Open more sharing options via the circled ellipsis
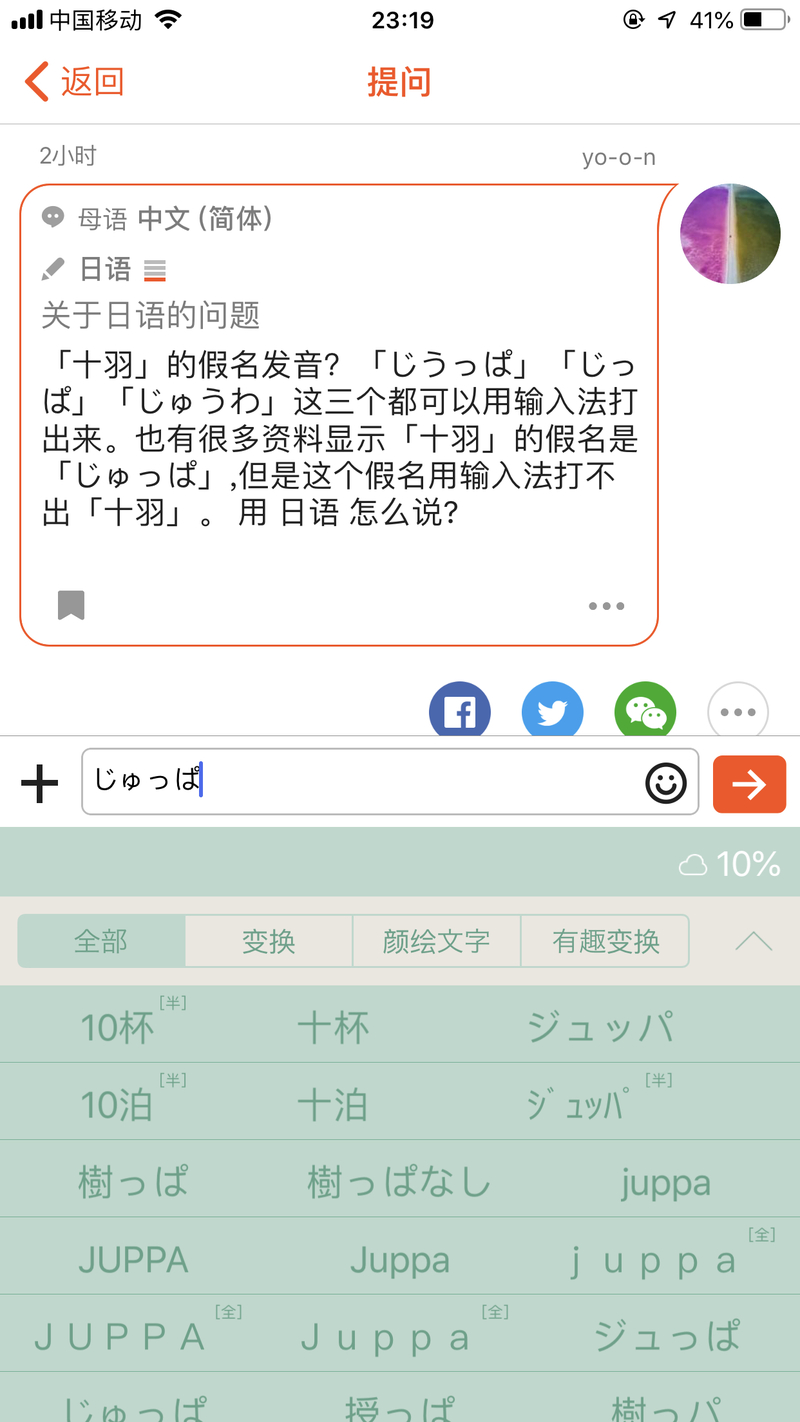This screenshot has height=1422, width=800. (x=738, y=711)
